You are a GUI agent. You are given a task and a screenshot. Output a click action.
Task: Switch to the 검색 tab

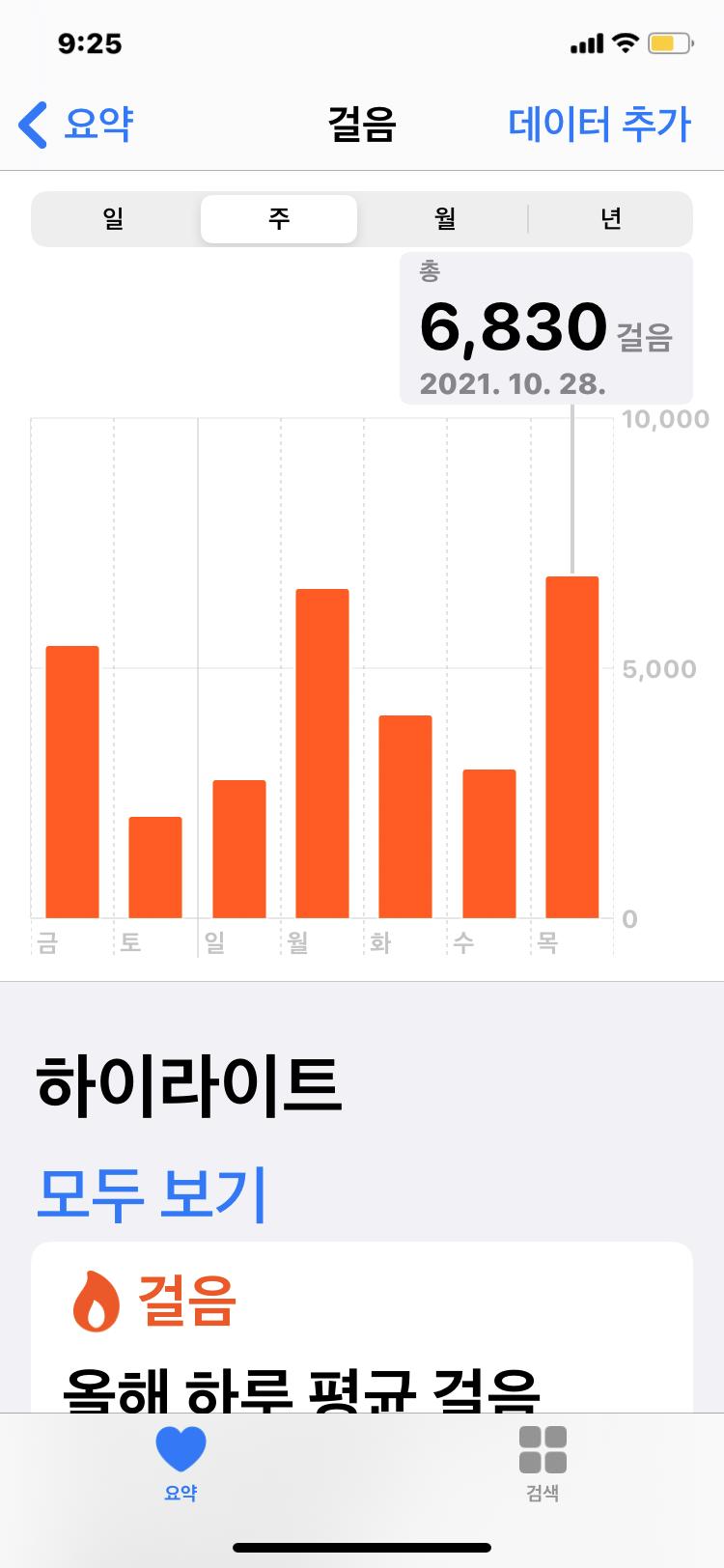(x=543, y=1462)
